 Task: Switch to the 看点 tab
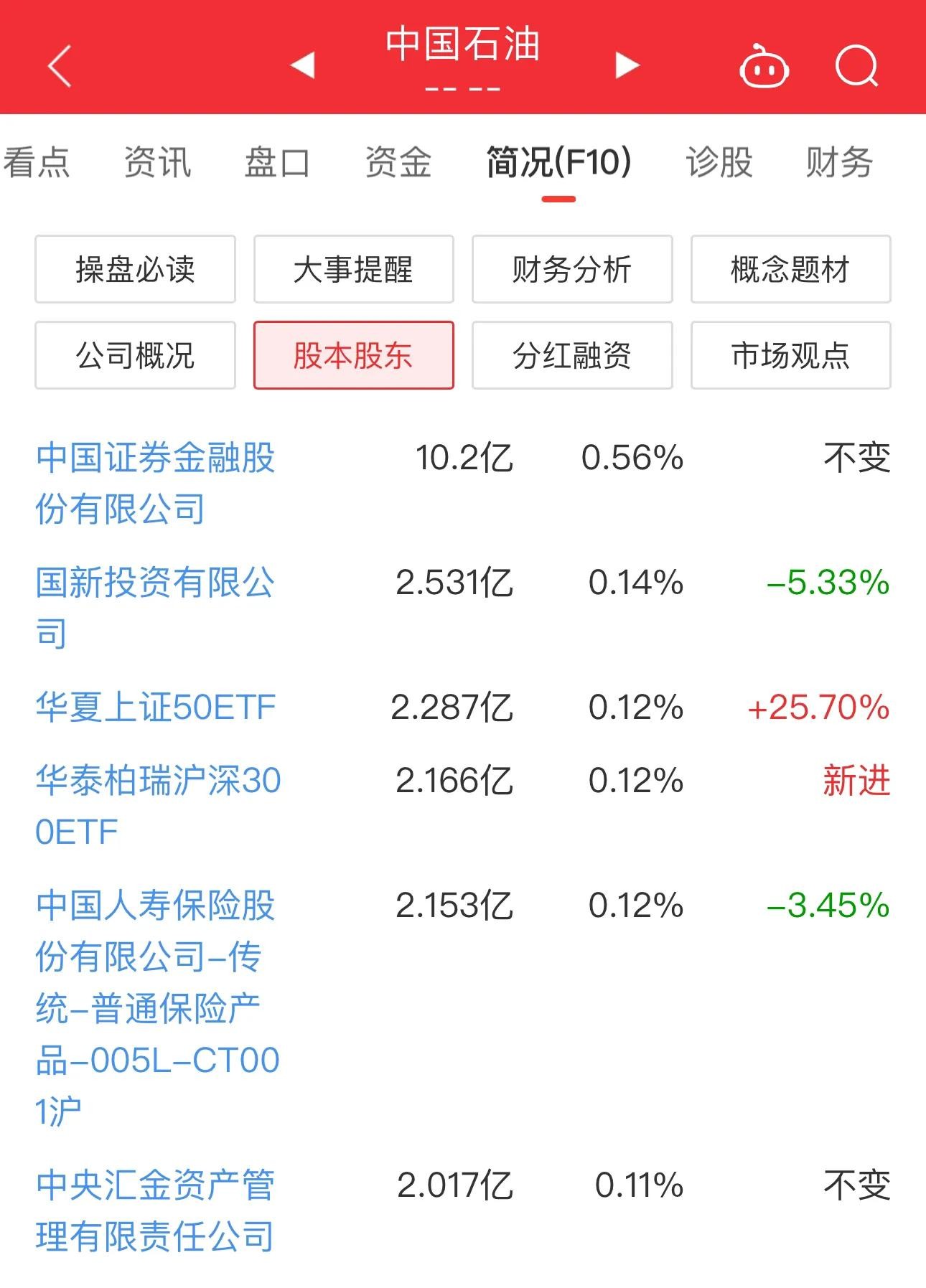(36, 161)
